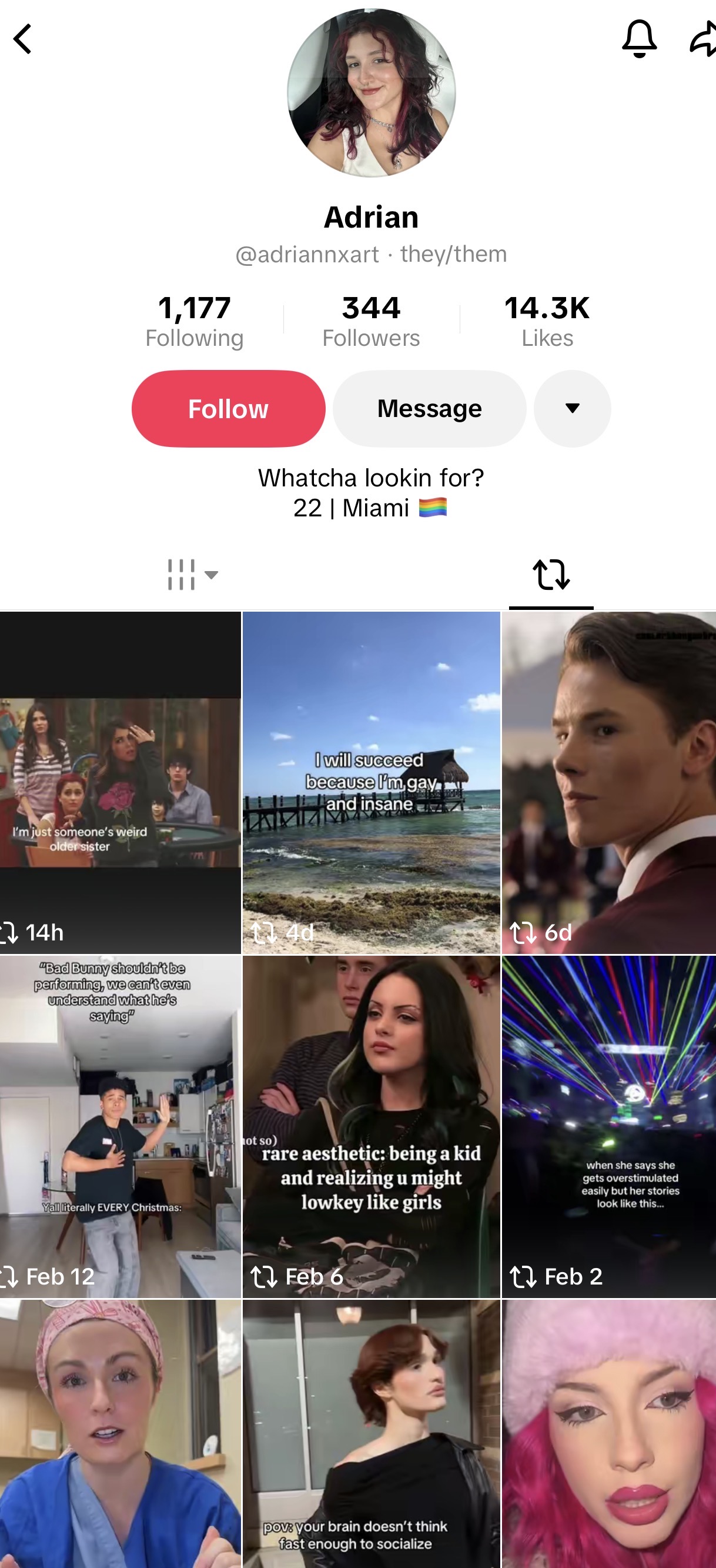Watch the Bad Bunny repost from Feb 12

120,1126
